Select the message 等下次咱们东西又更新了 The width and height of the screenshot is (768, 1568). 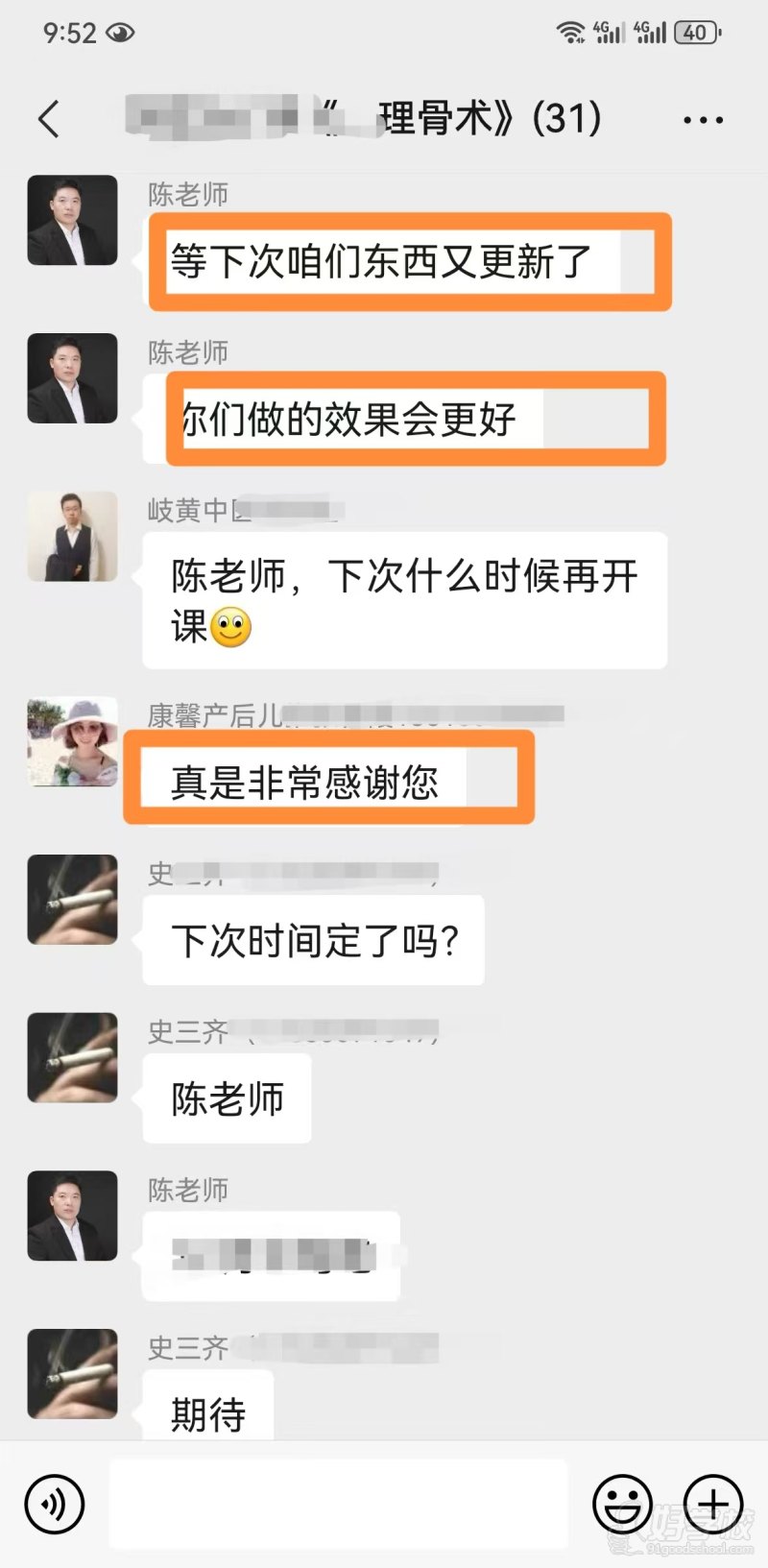click(410, 261)
